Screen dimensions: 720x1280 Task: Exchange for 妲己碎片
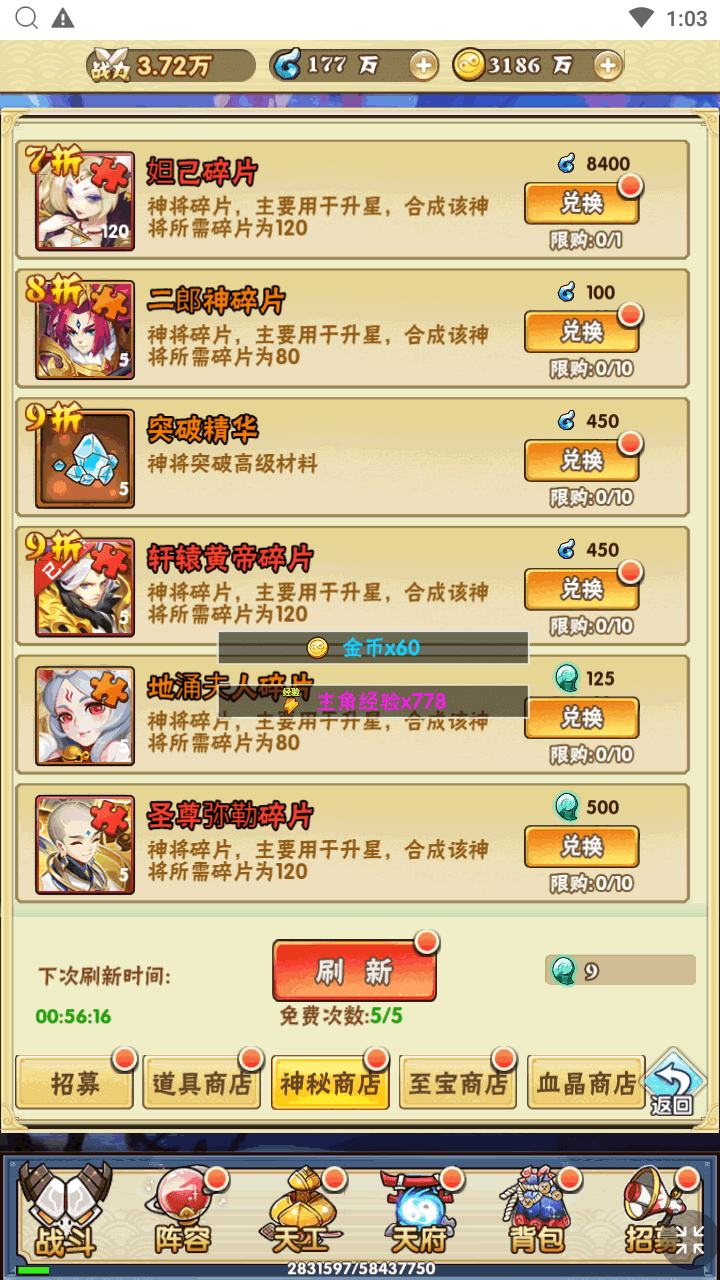pos(581,204)
